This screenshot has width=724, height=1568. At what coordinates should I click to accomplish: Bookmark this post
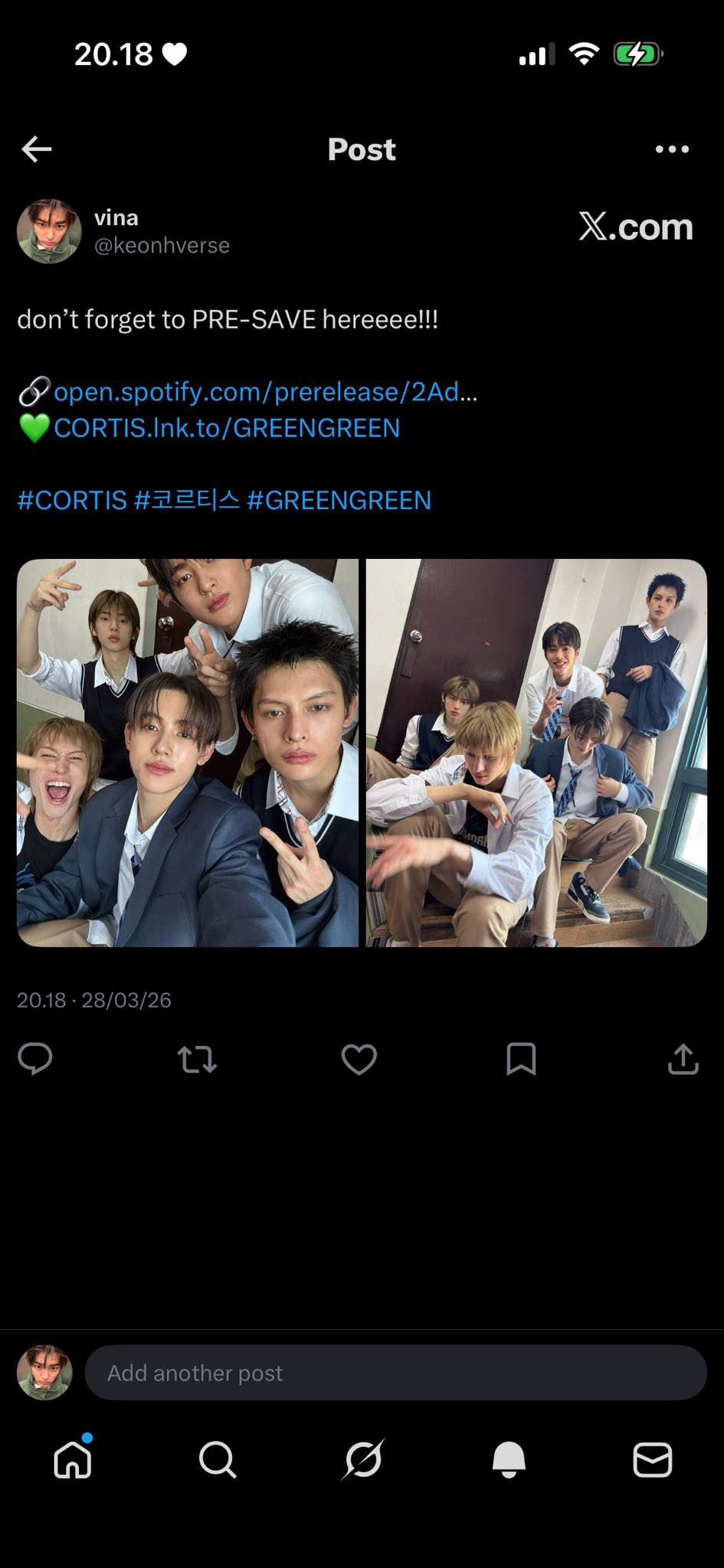click(x=521, y=1060)
